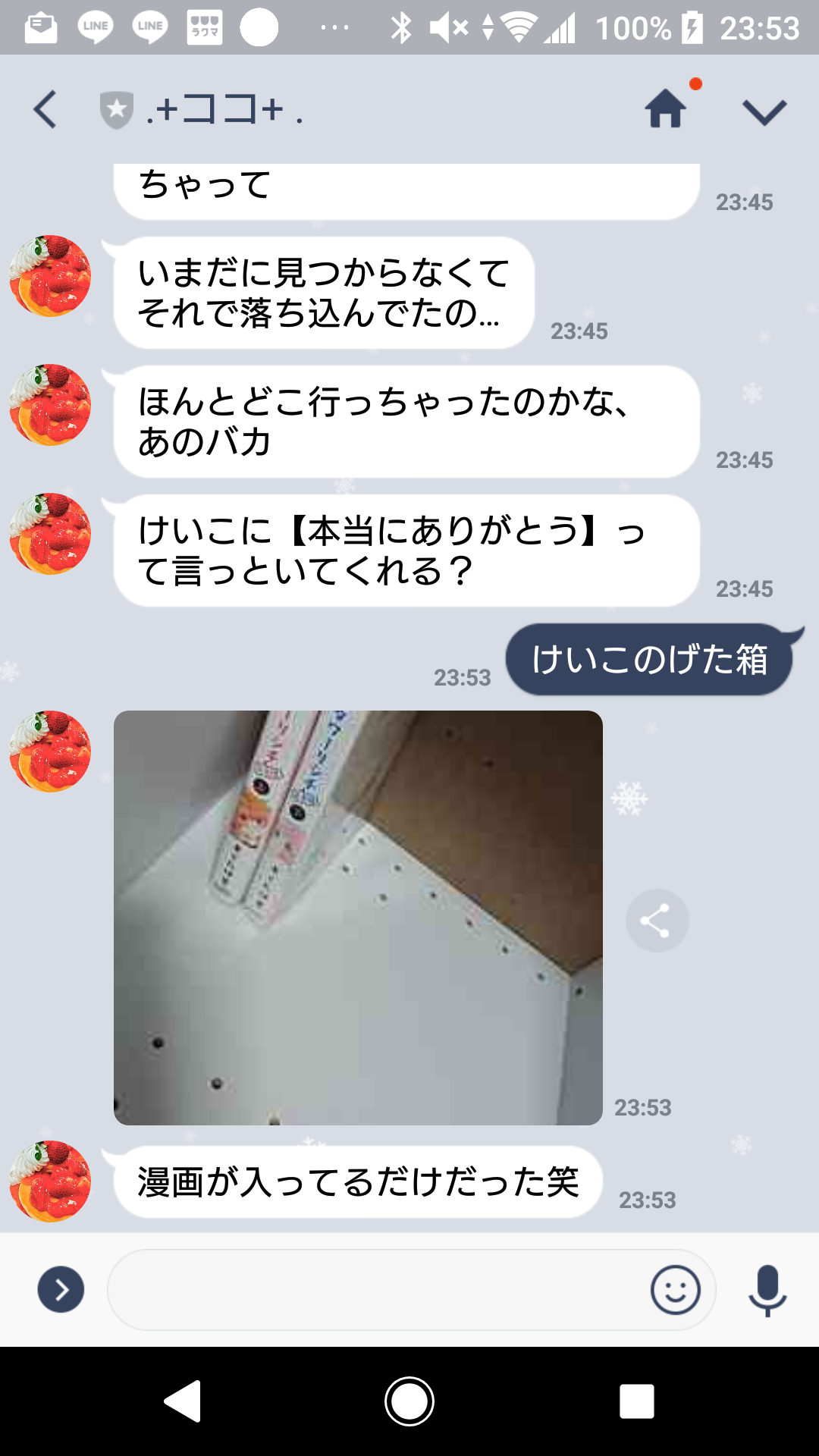Expand the attachment options arrow
The width and height of the screenshot is (819, 1456).
pos(61,1289)
